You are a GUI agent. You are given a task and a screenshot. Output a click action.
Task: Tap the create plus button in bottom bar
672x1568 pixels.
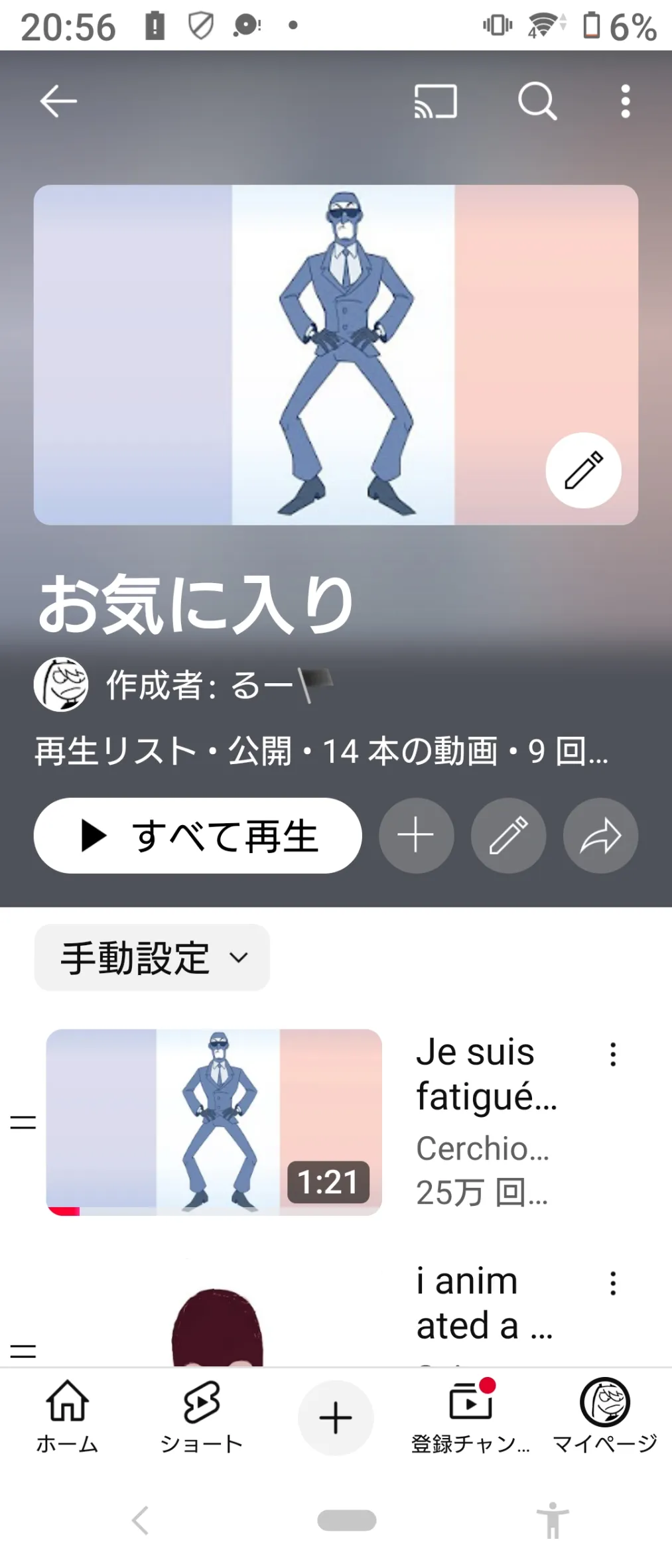tap(336, 1418)
